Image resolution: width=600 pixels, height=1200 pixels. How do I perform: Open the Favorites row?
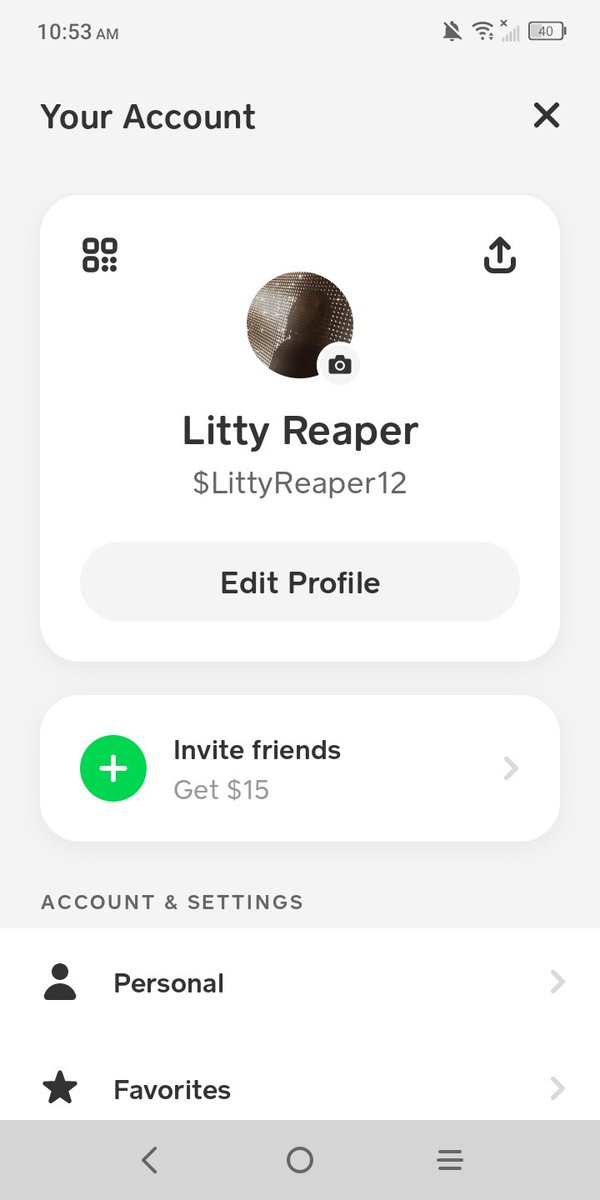300,1088
